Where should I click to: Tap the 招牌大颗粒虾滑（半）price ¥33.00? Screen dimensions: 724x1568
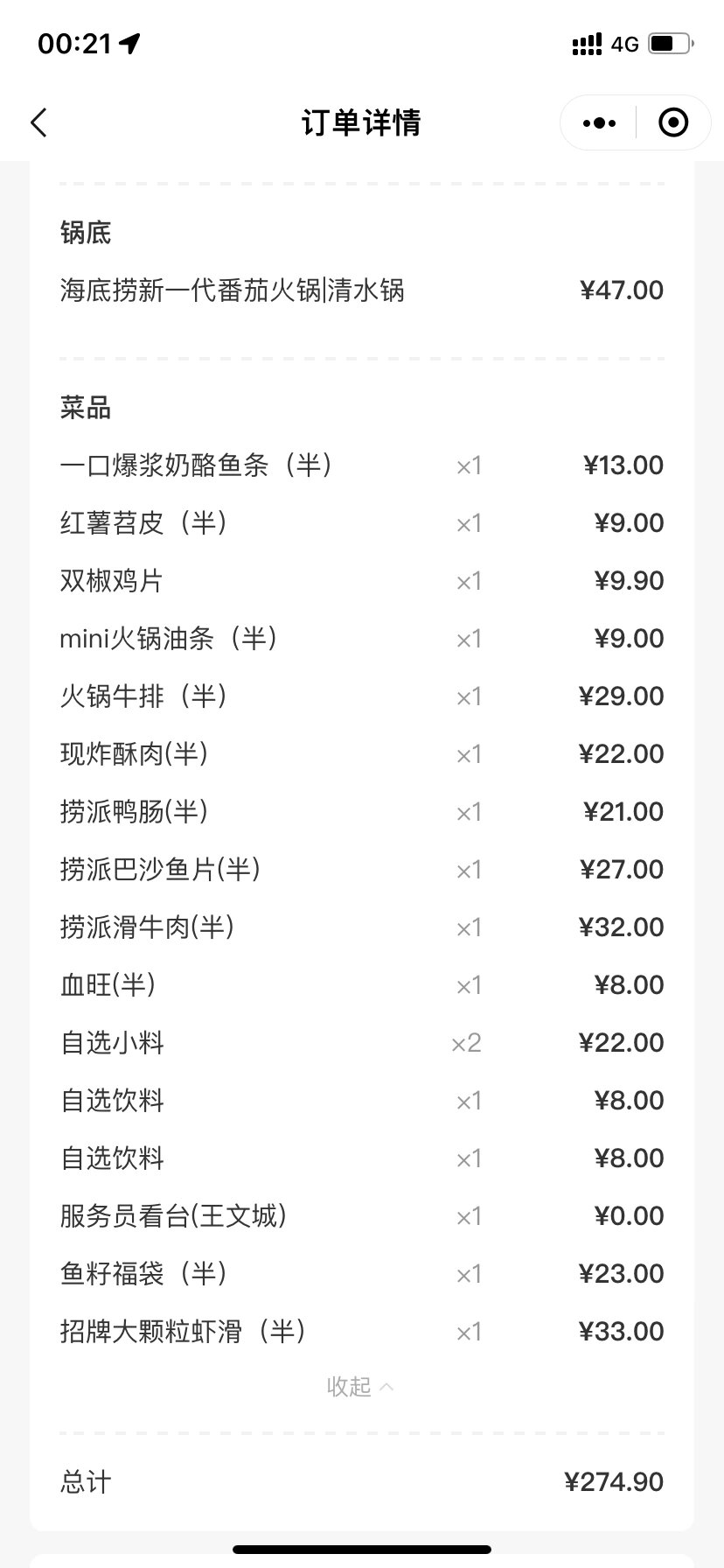click(x=621, y=1331)
